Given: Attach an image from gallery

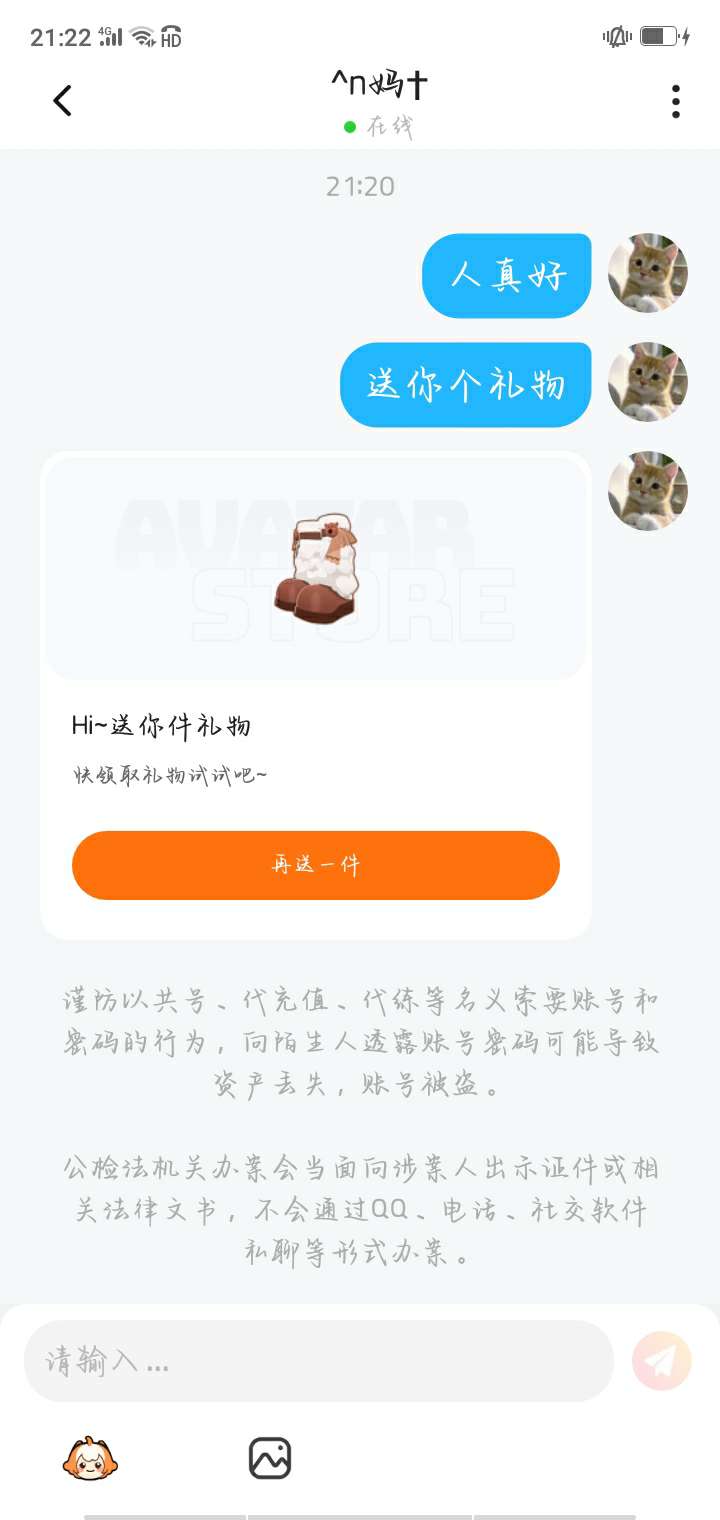Looking at the screenshot, I should click(270, 1458).
